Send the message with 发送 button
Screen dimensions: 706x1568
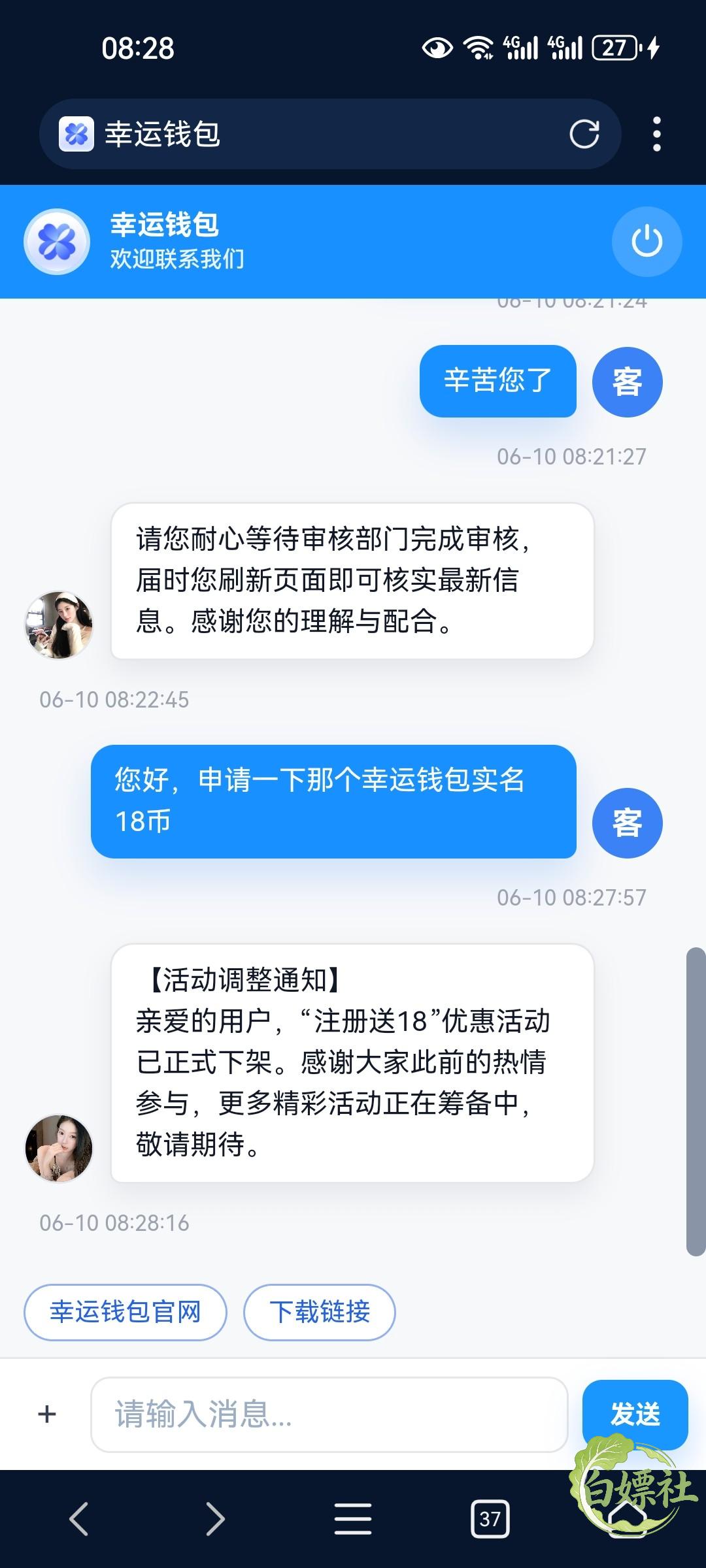tap(635, 1414)
